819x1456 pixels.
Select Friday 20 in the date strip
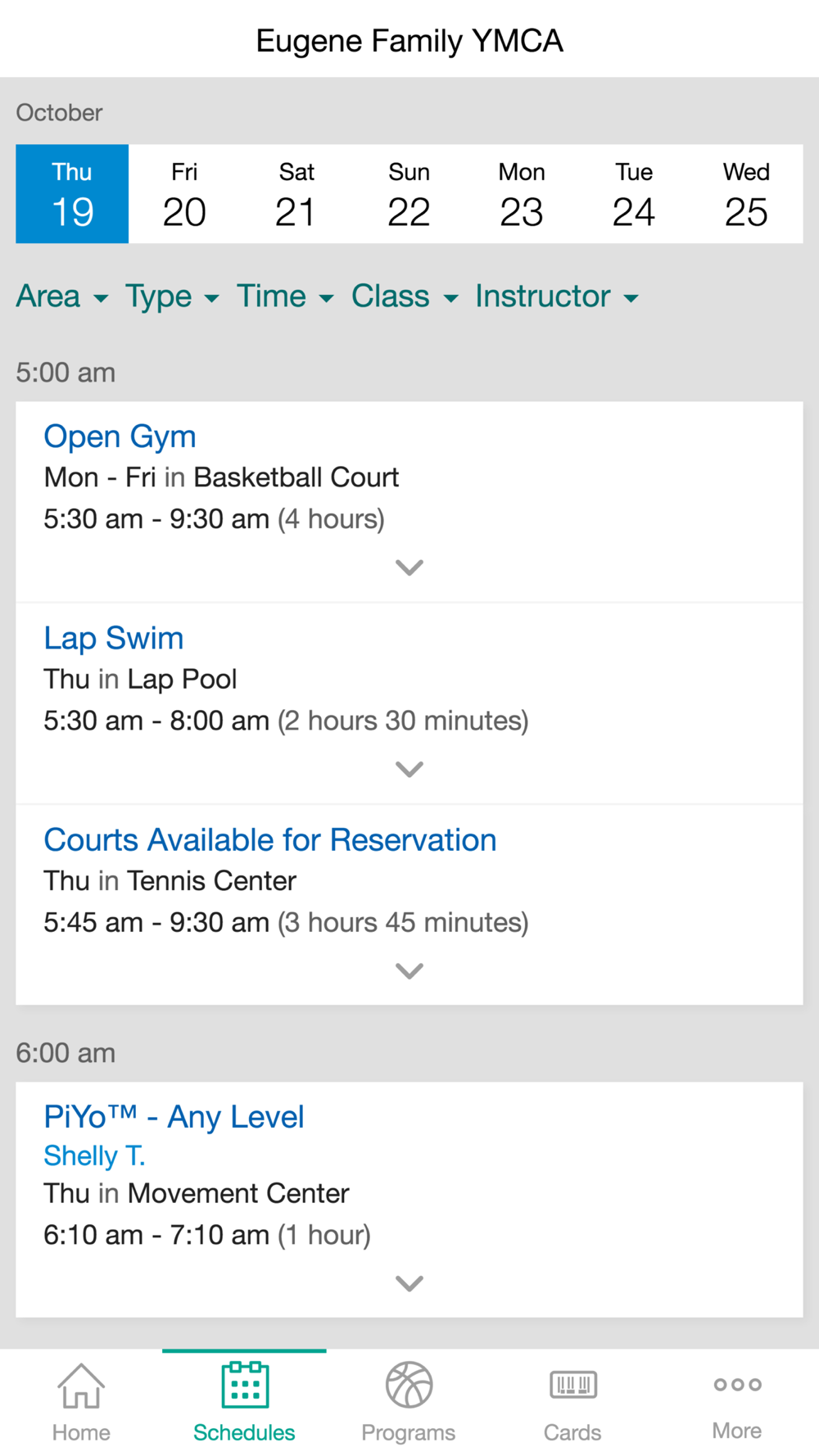[x=184, y=194]
